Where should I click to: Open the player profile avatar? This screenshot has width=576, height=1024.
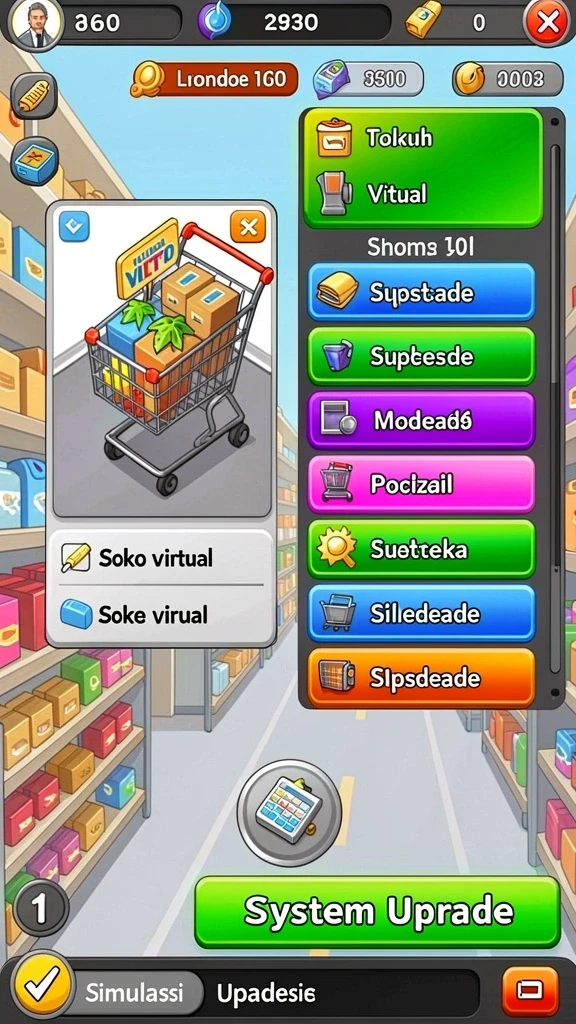pyautogui.click(x=35, y=24)
